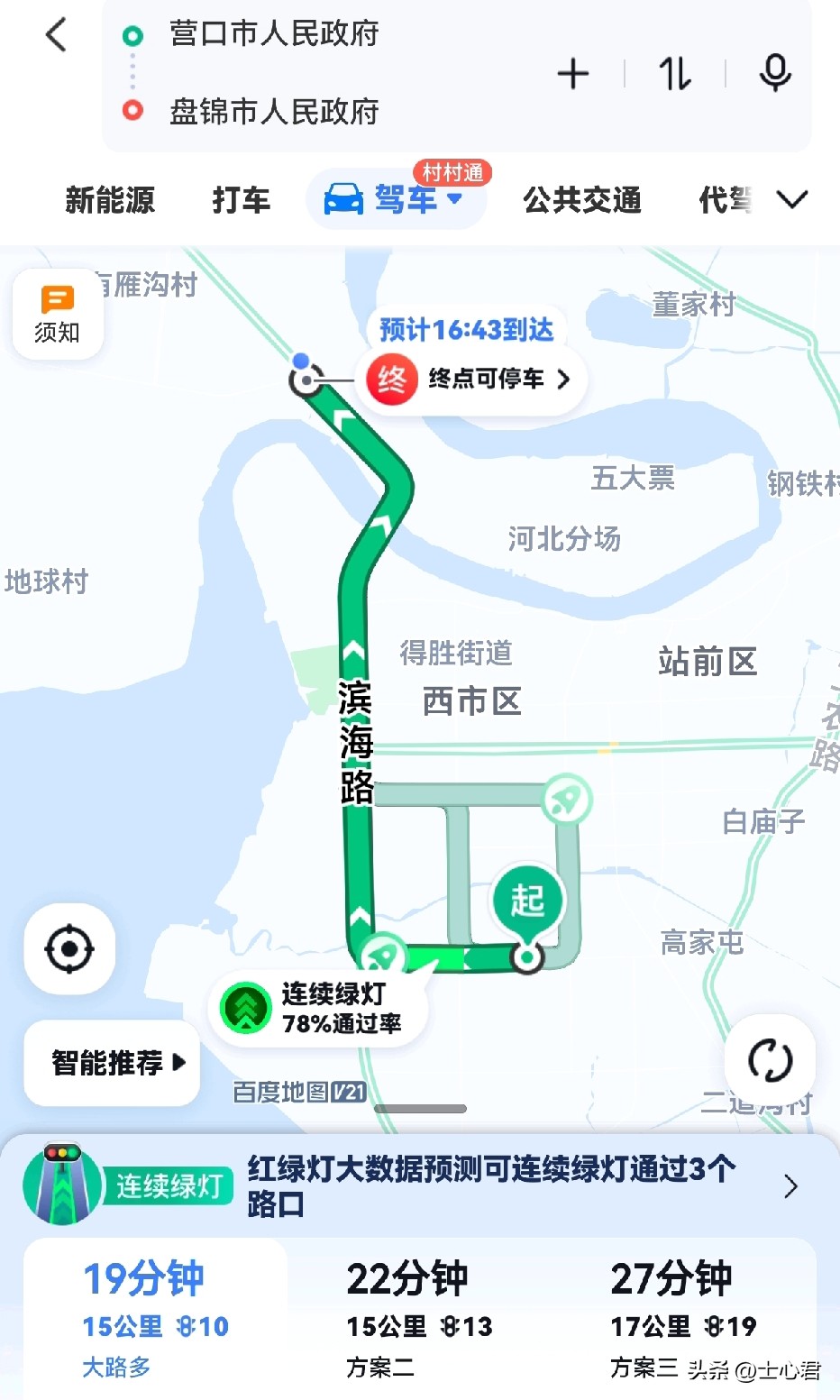Swap start and destination

click(x=674, y=74)
